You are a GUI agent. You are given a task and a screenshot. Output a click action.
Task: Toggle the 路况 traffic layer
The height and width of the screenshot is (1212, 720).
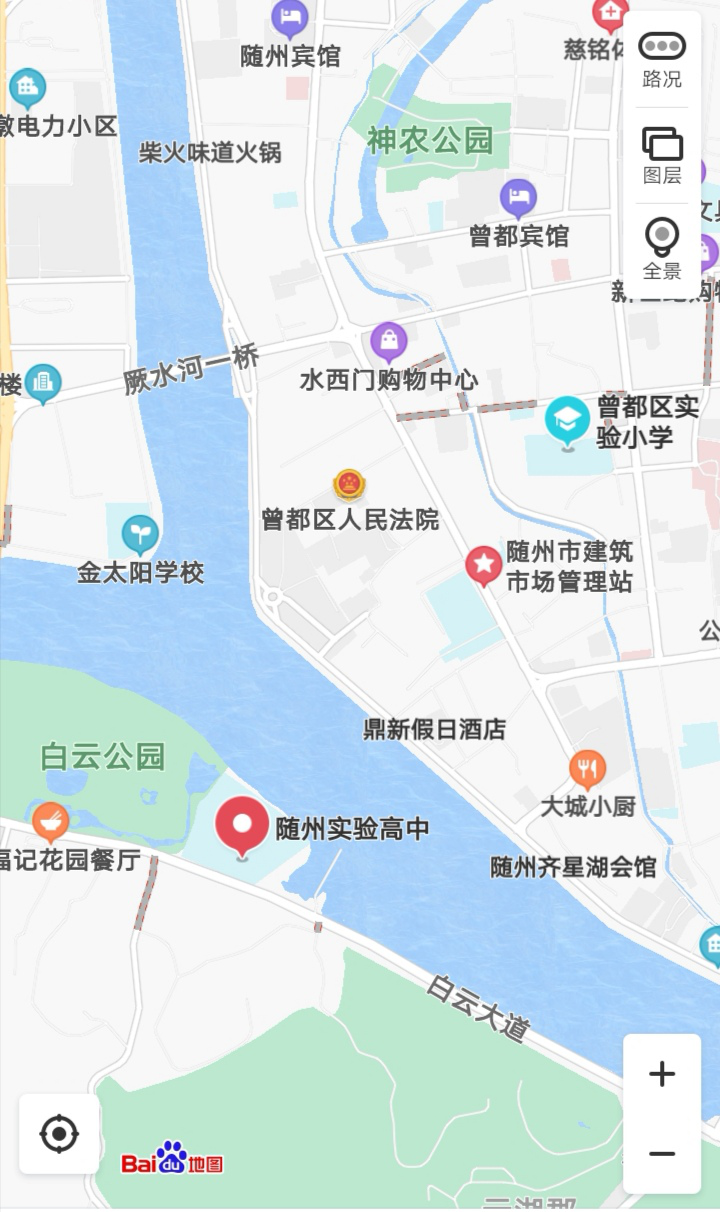tap(662, 59)
